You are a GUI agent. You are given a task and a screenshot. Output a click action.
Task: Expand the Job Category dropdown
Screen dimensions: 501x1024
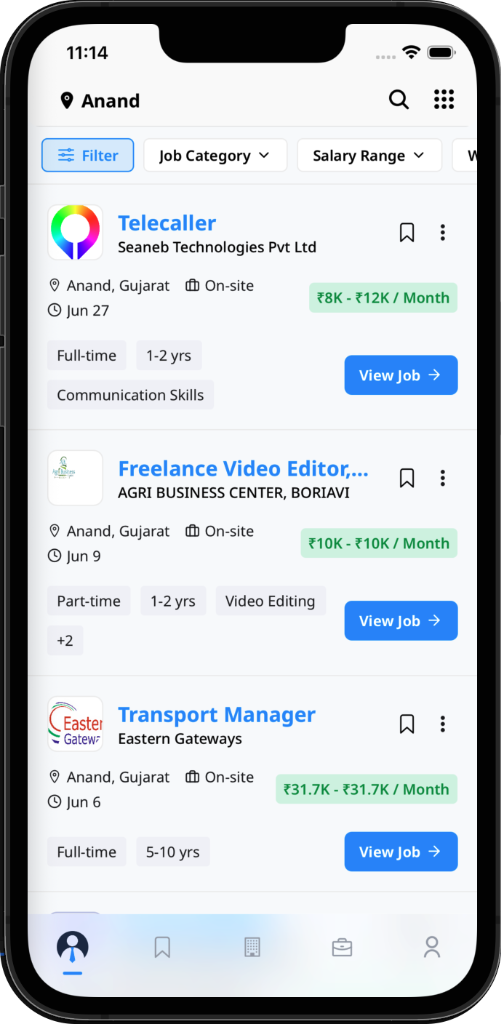coord(215,155)
